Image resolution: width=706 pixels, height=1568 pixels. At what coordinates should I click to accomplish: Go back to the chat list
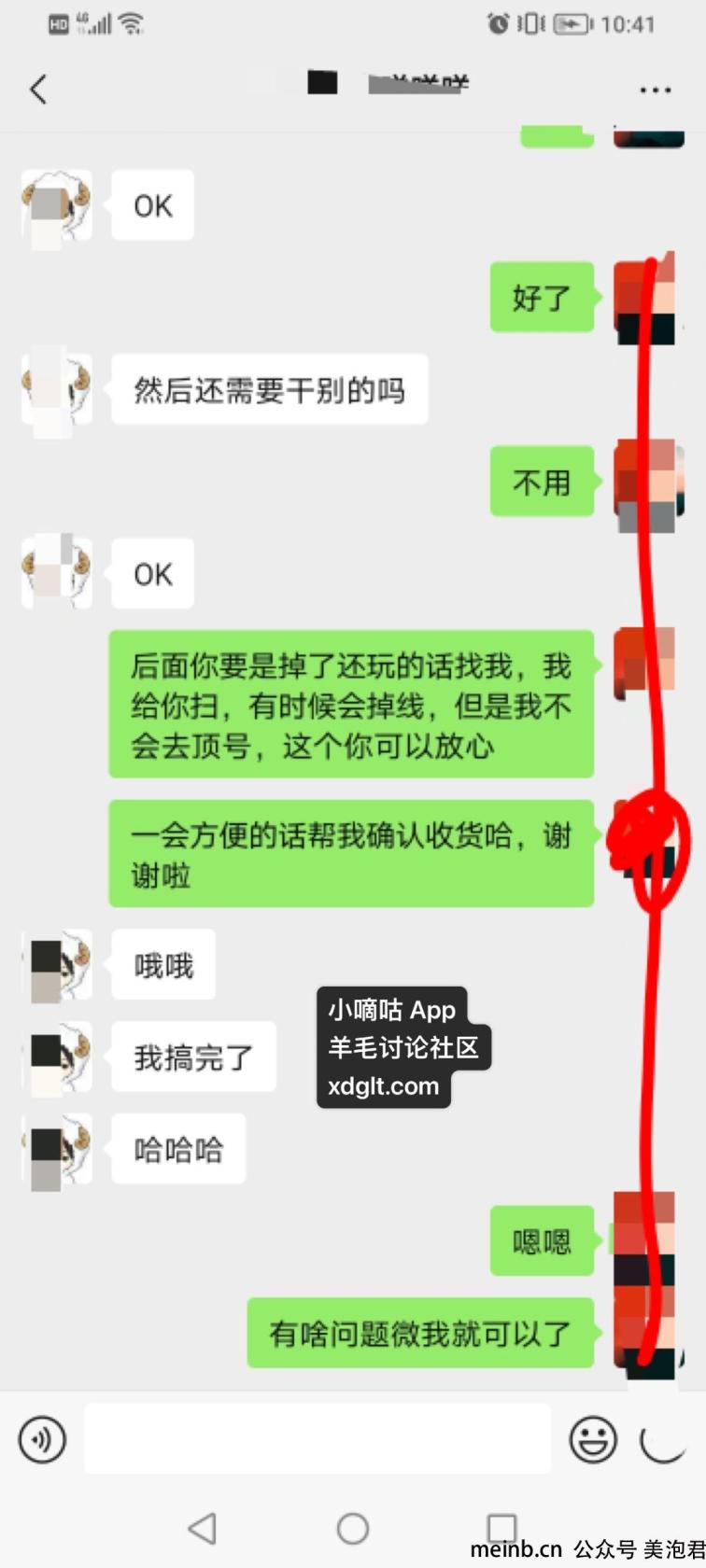(x=38, y=90)
